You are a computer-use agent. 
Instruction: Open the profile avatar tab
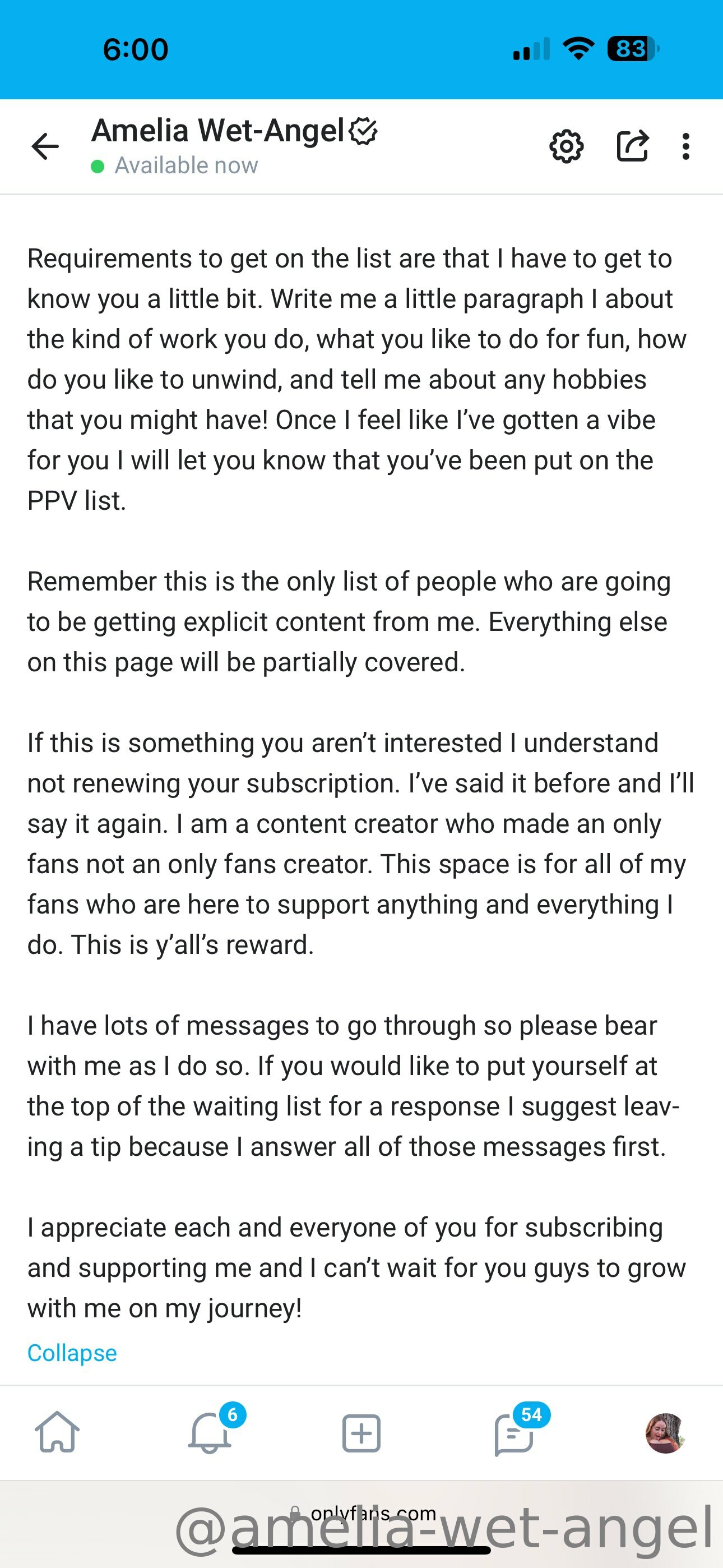pyautogui.click(x=665, y=1433)
